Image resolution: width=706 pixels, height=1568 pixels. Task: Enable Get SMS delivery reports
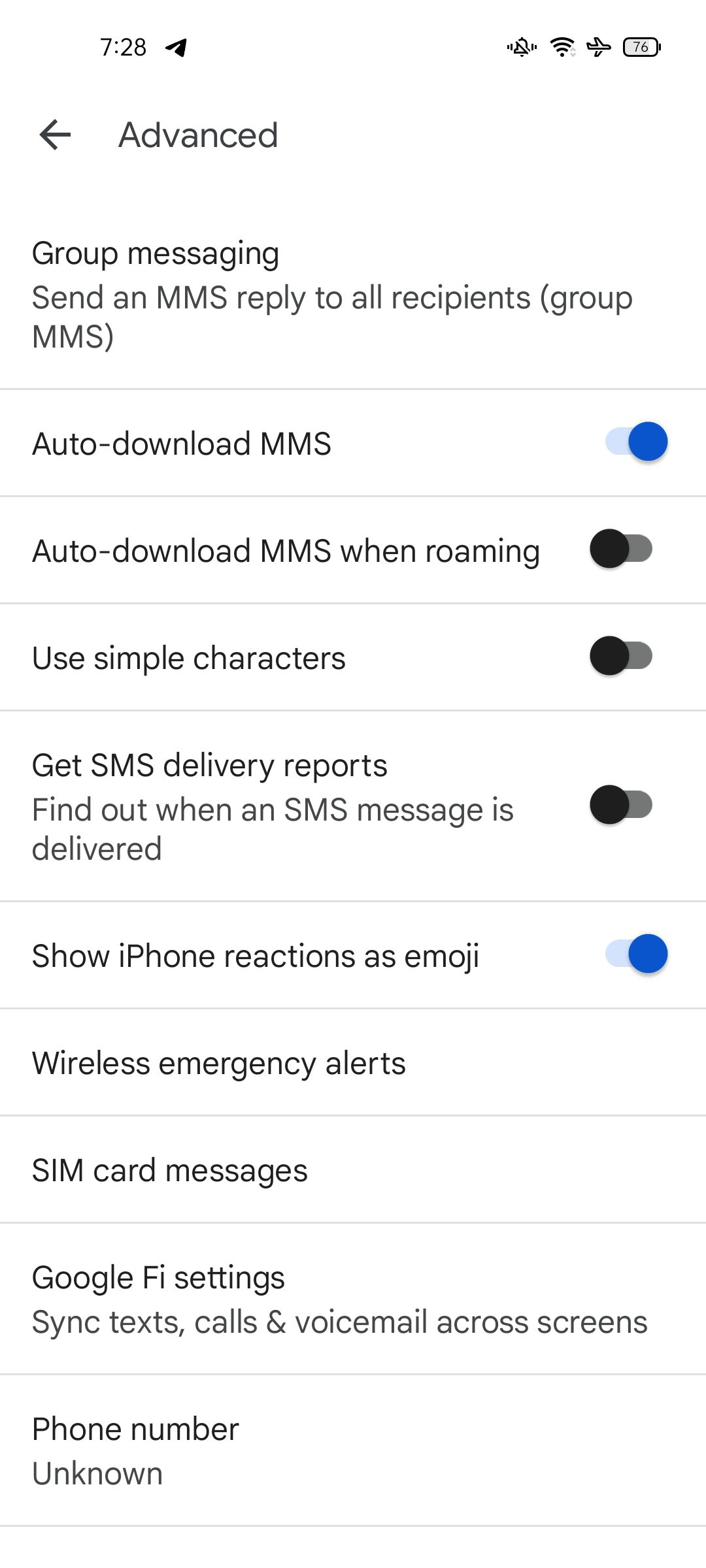click(x=621, y=805)
